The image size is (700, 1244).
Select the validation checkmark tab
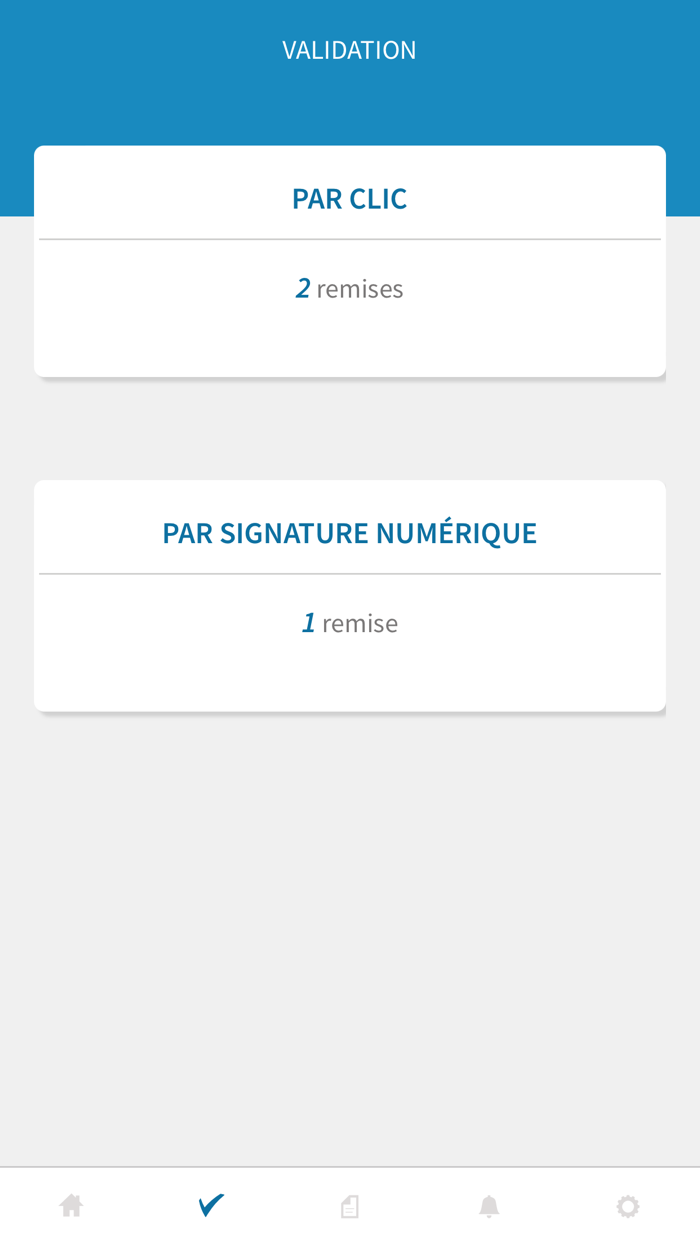211,1205
